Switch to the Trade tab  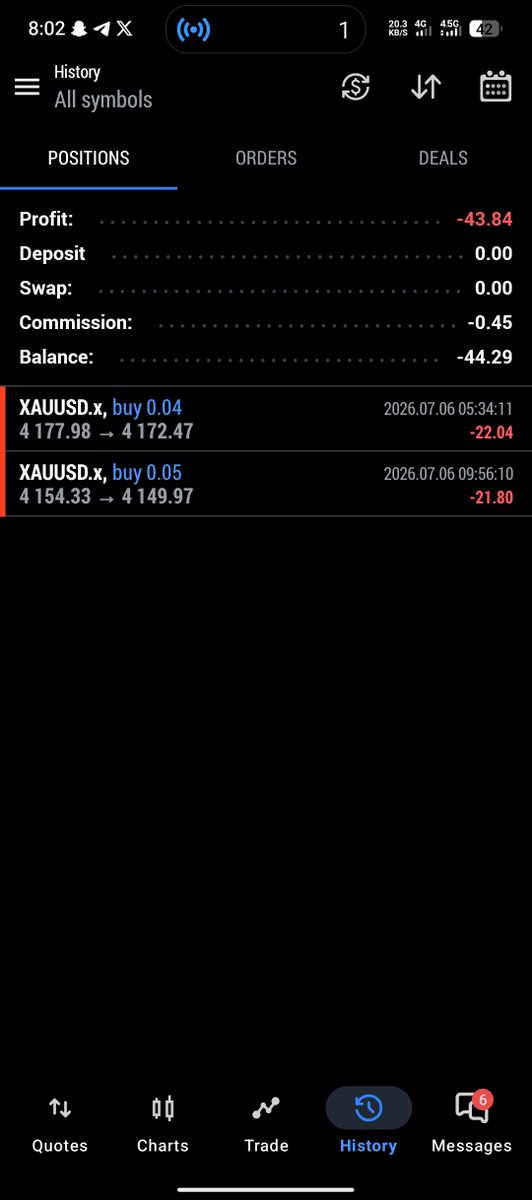point(266,1122)
